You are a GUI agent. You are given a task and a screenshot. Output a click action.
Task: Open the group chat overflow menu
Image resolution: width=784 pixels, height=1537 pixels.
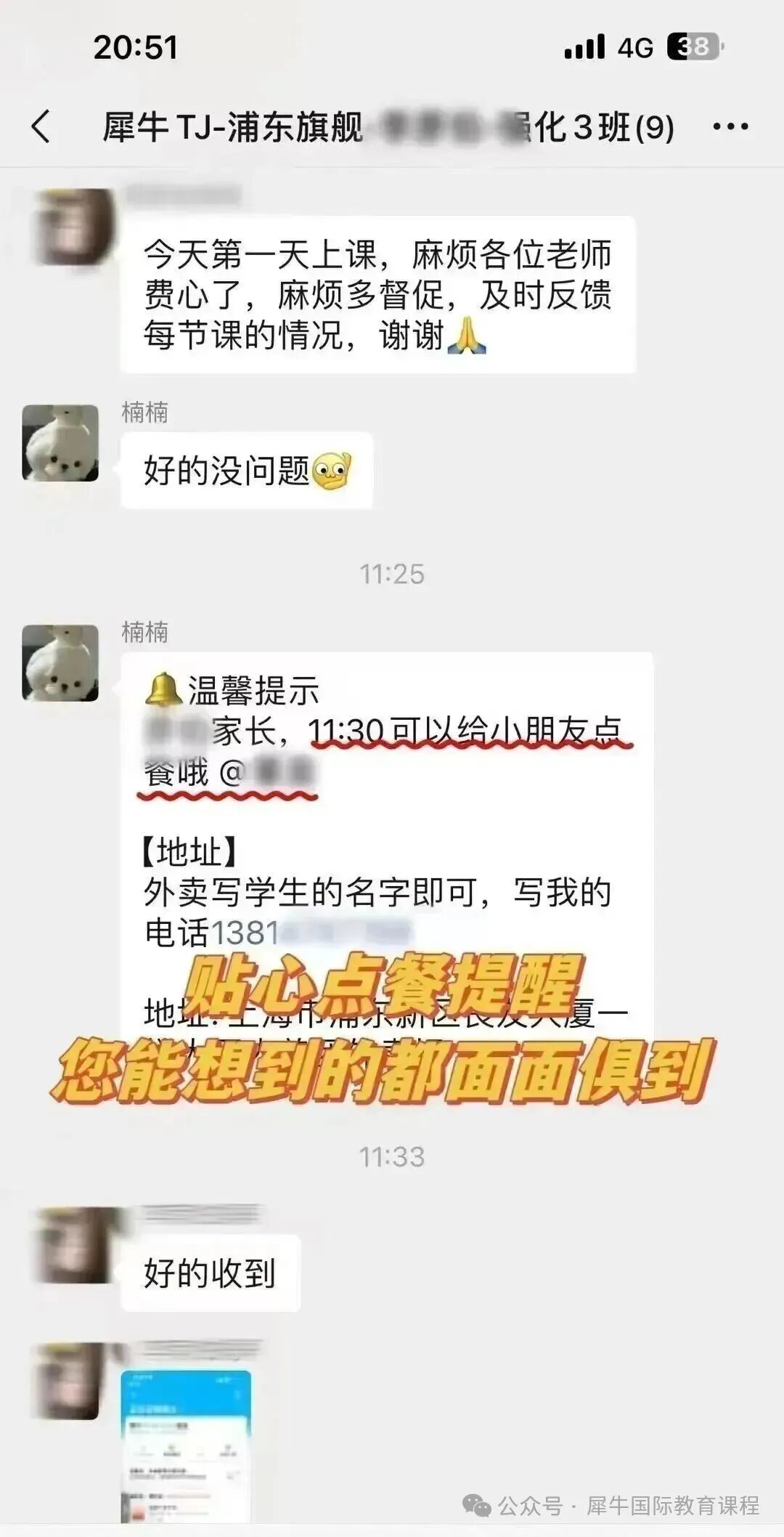[730, 127]
